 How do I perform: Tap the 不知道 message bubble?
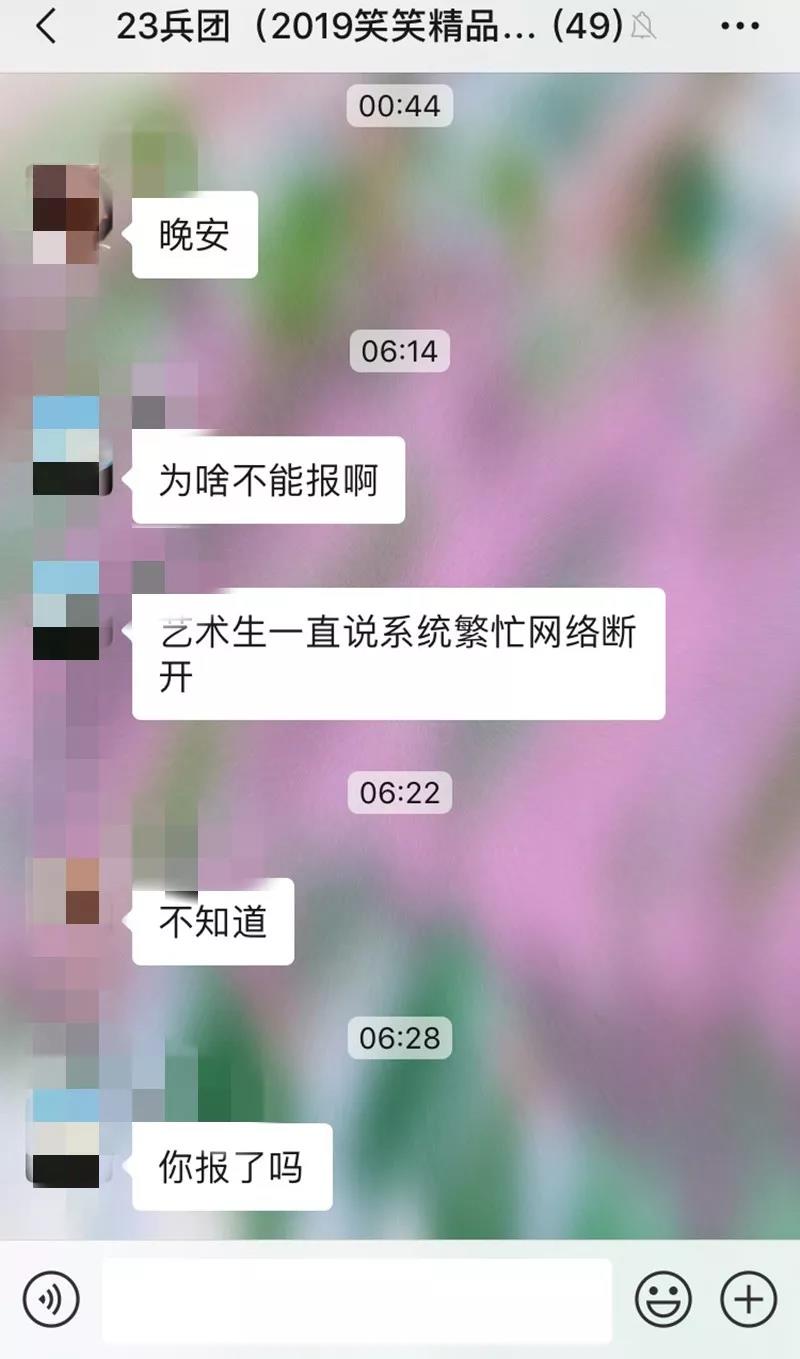(212, 922)
